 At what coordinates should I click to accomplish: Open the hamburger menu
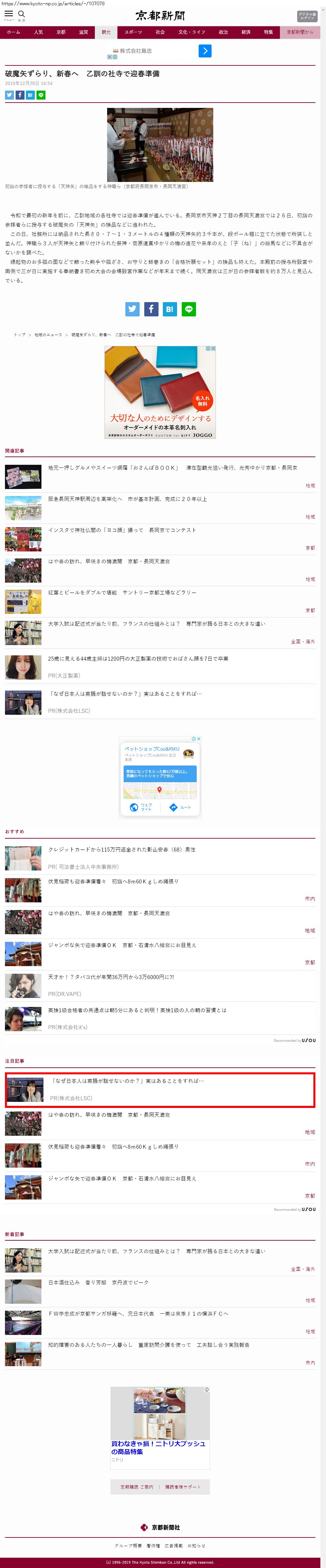(x=9, y=14)
